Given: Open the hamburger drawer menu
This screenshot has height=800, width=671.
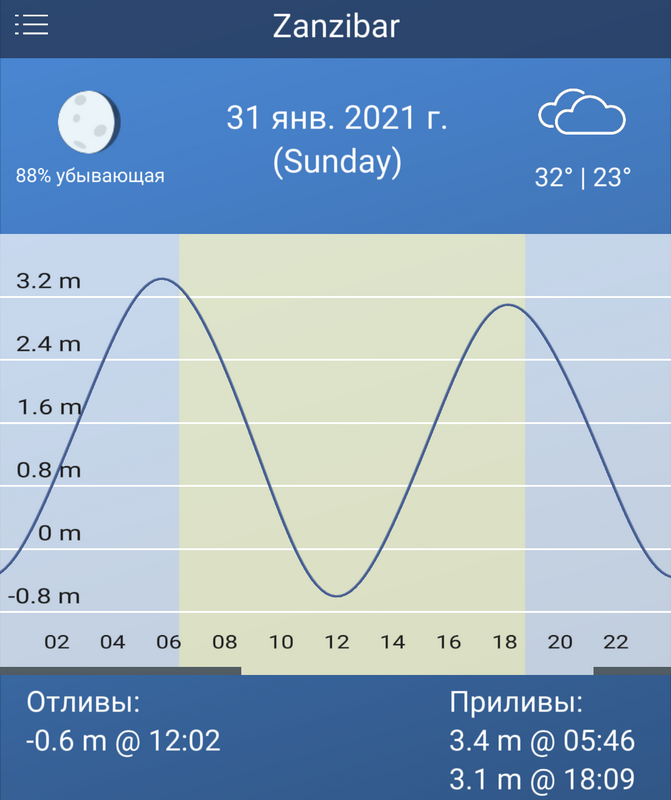Looking at the screenshot, I should click(x=31, y=25).
